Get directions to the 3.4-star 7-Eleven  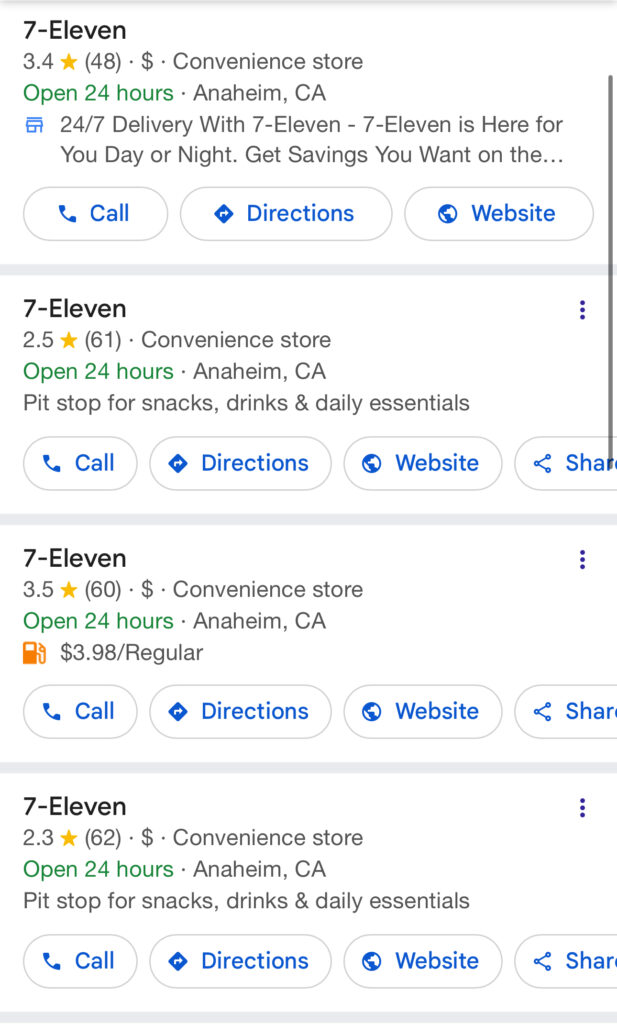point(285,213)
